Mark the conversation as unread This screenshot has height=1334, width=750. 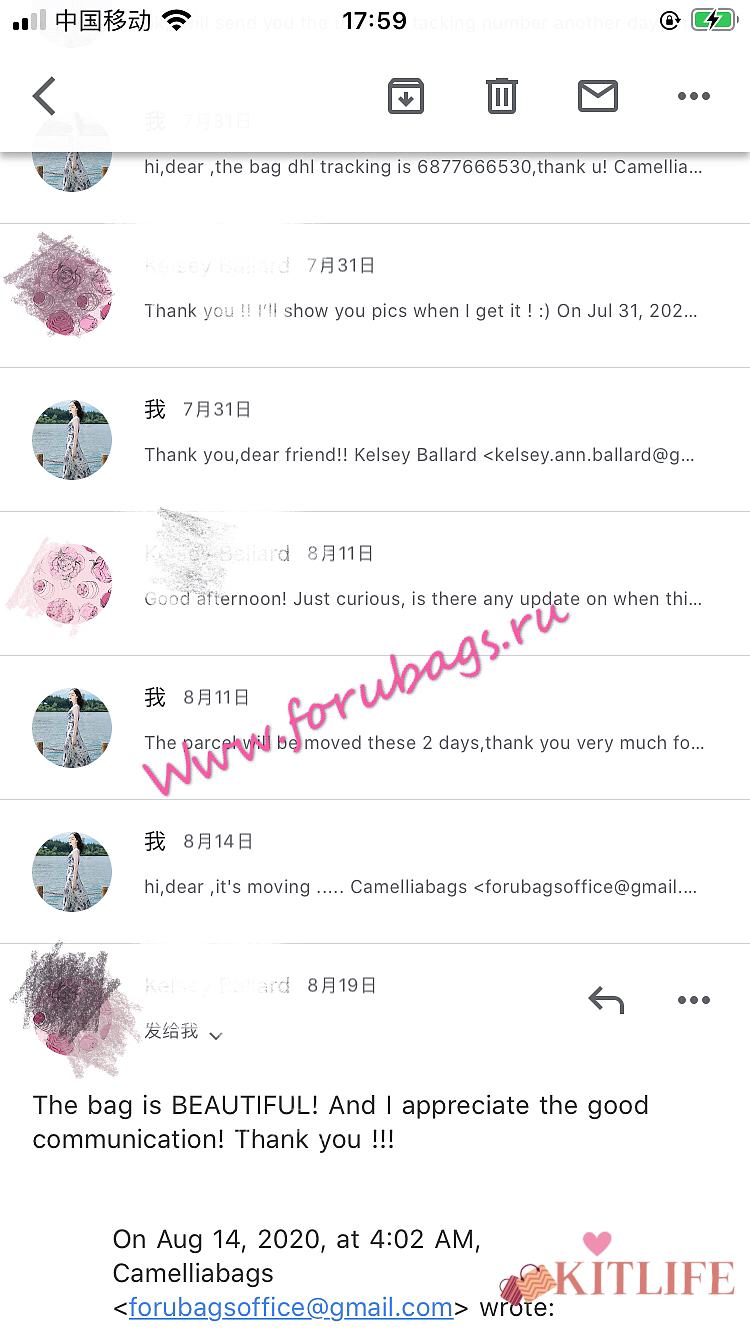pyautogui.click(x=597, y=96)
